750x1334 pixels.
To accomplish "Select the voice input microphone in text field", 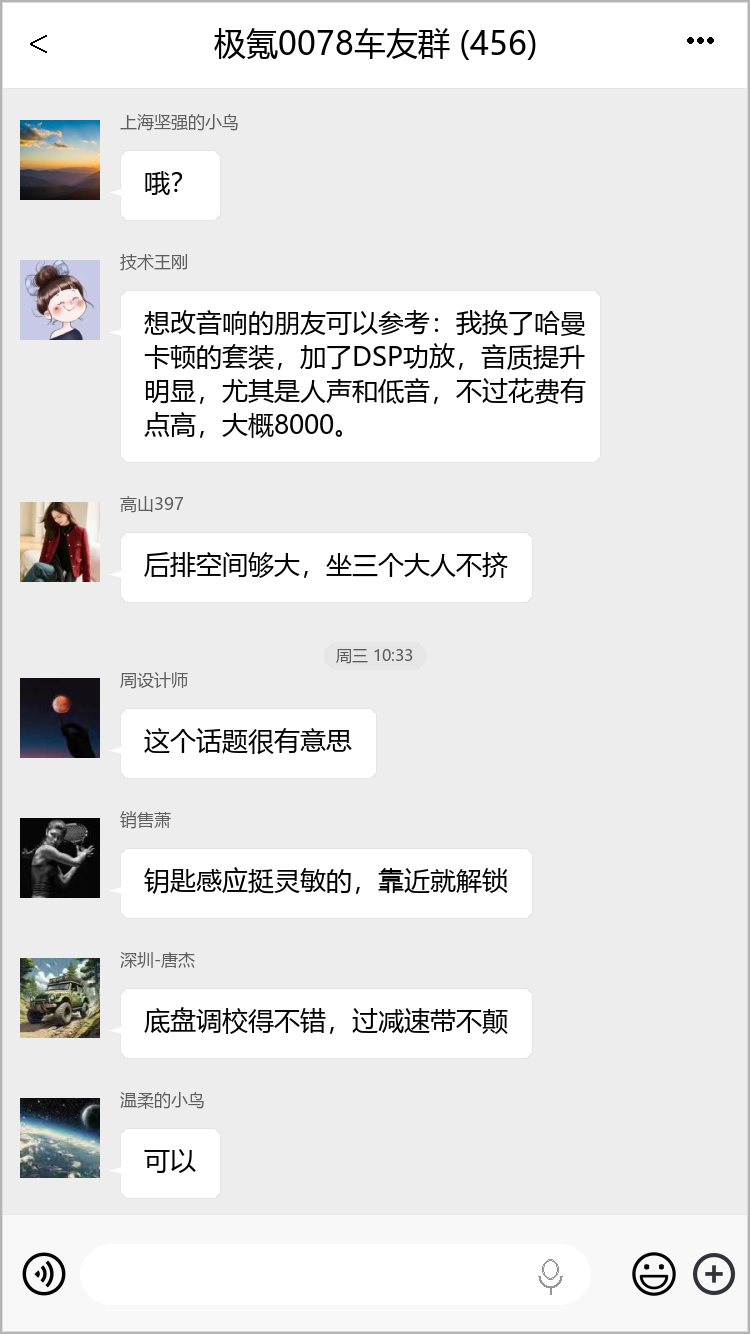I will (x=551, y=1274).
